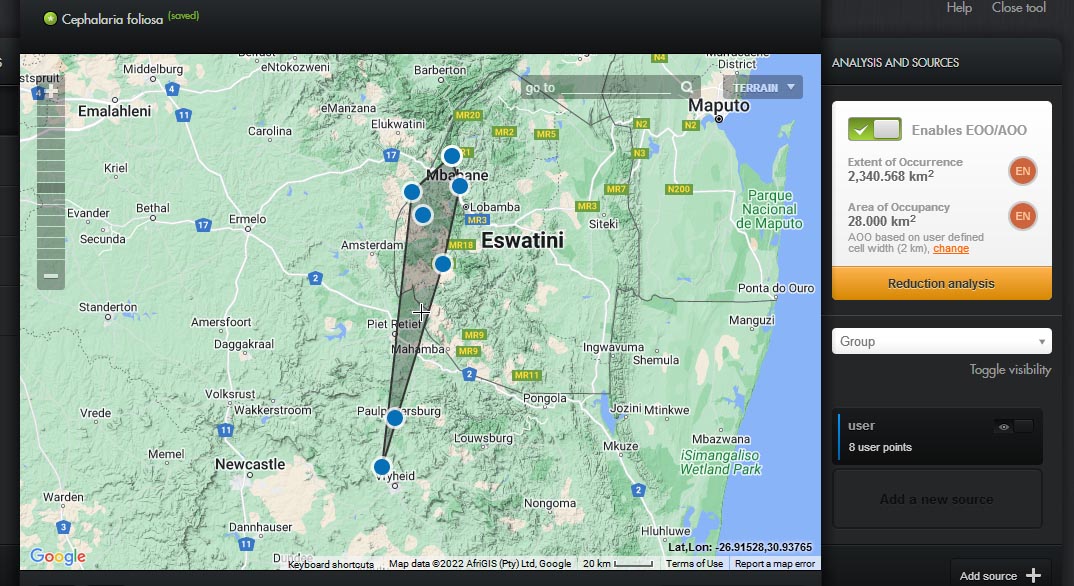Select the occurrence point near Vryheid

381,466
